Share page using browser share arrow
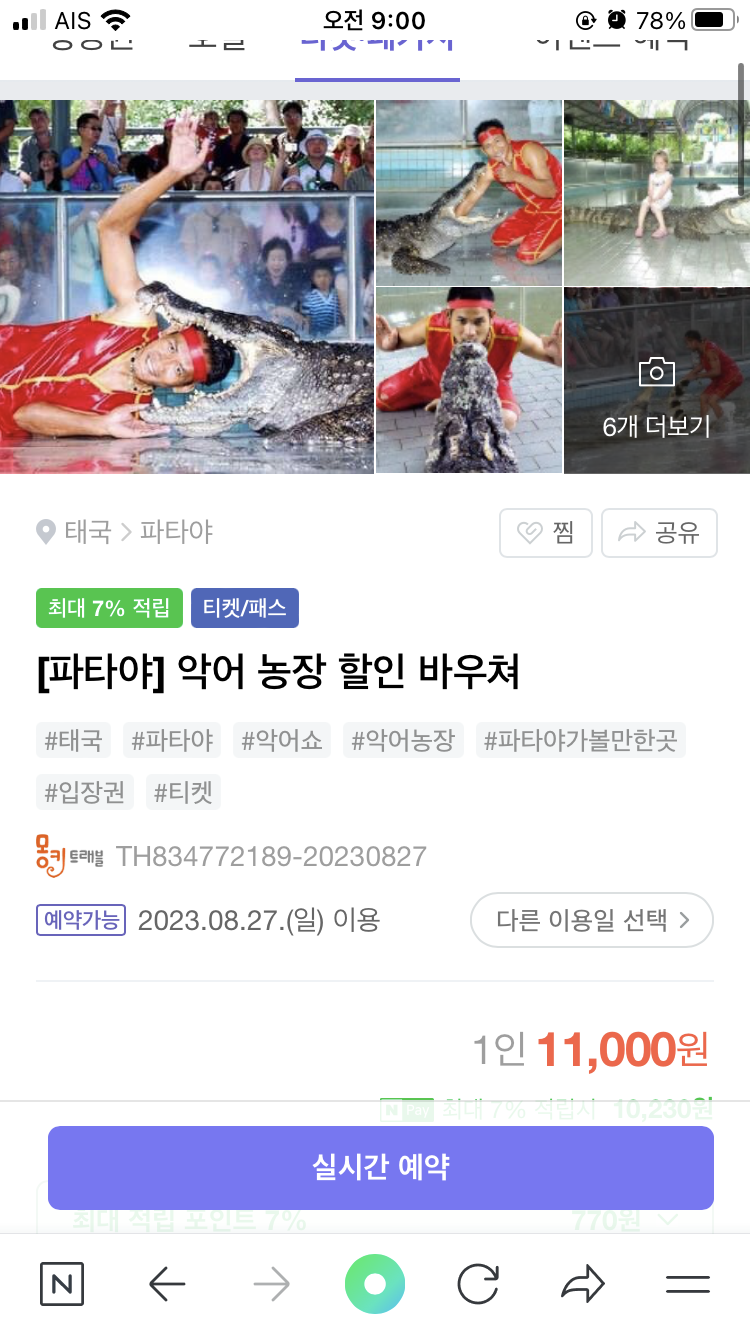Image resolution: width=750 pixels, height=1334 pixels. tap(582, 1284)
